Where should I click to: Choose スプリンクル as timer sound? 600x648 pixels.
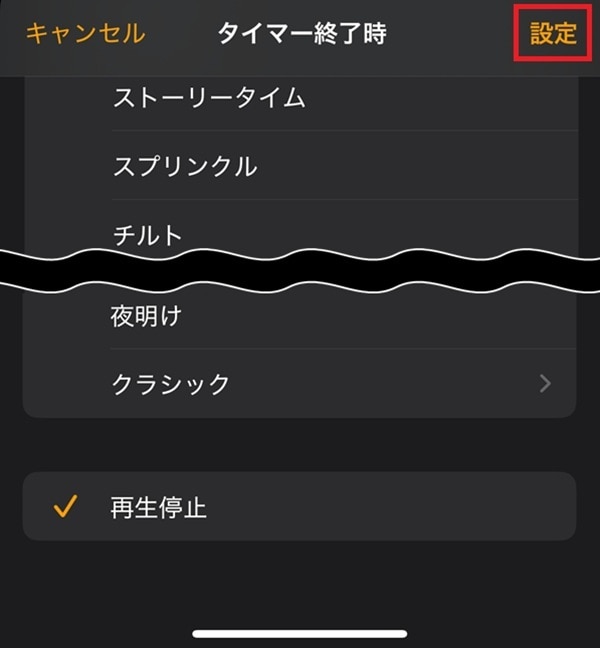[300, 166]
